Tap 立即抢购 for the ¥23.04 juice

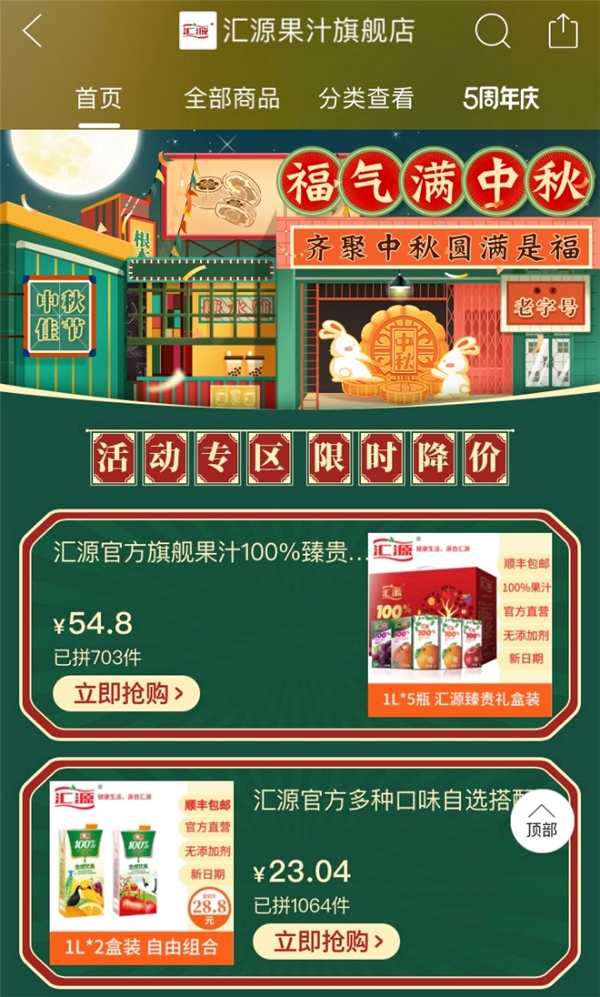pos(326,941)
